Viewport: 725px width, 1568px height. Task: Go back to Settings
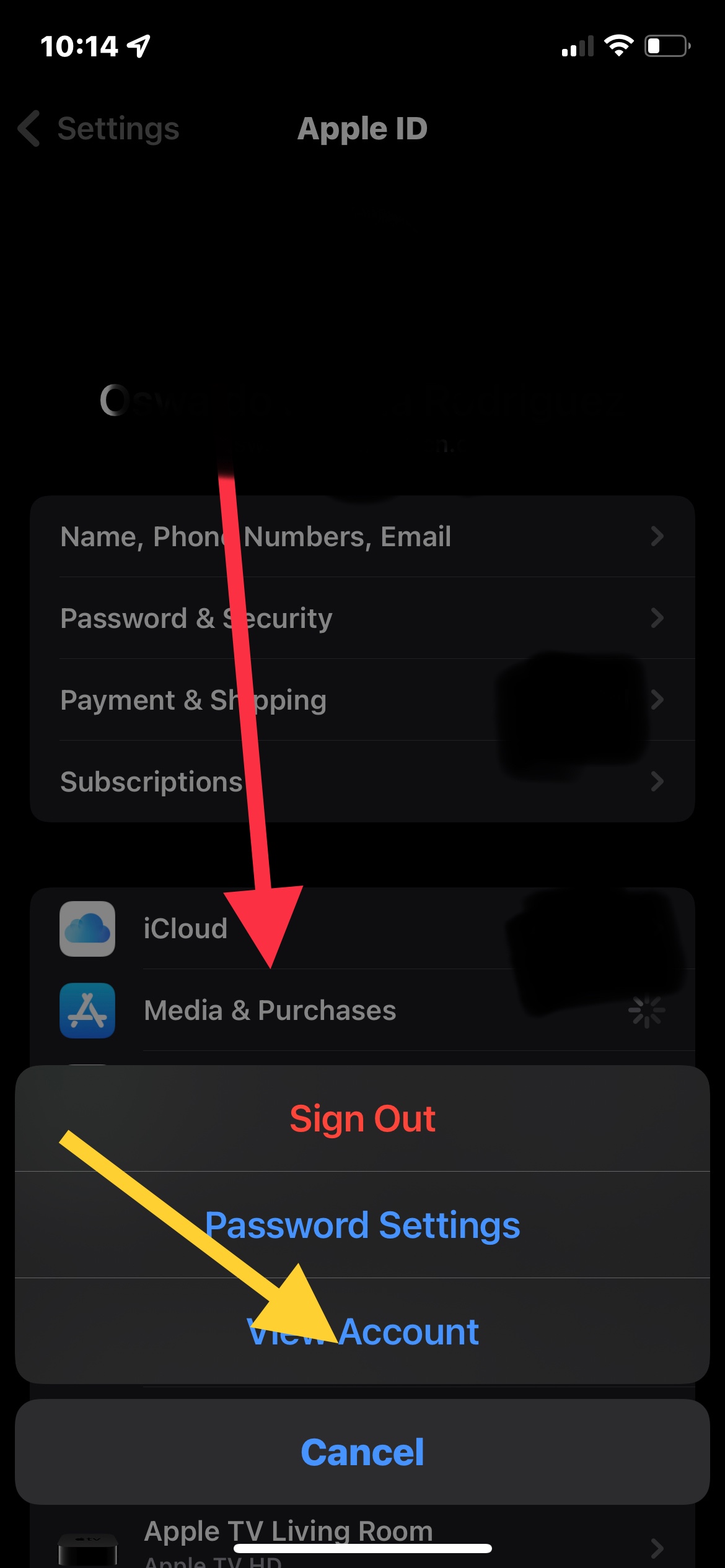click(x=99, y=129)
